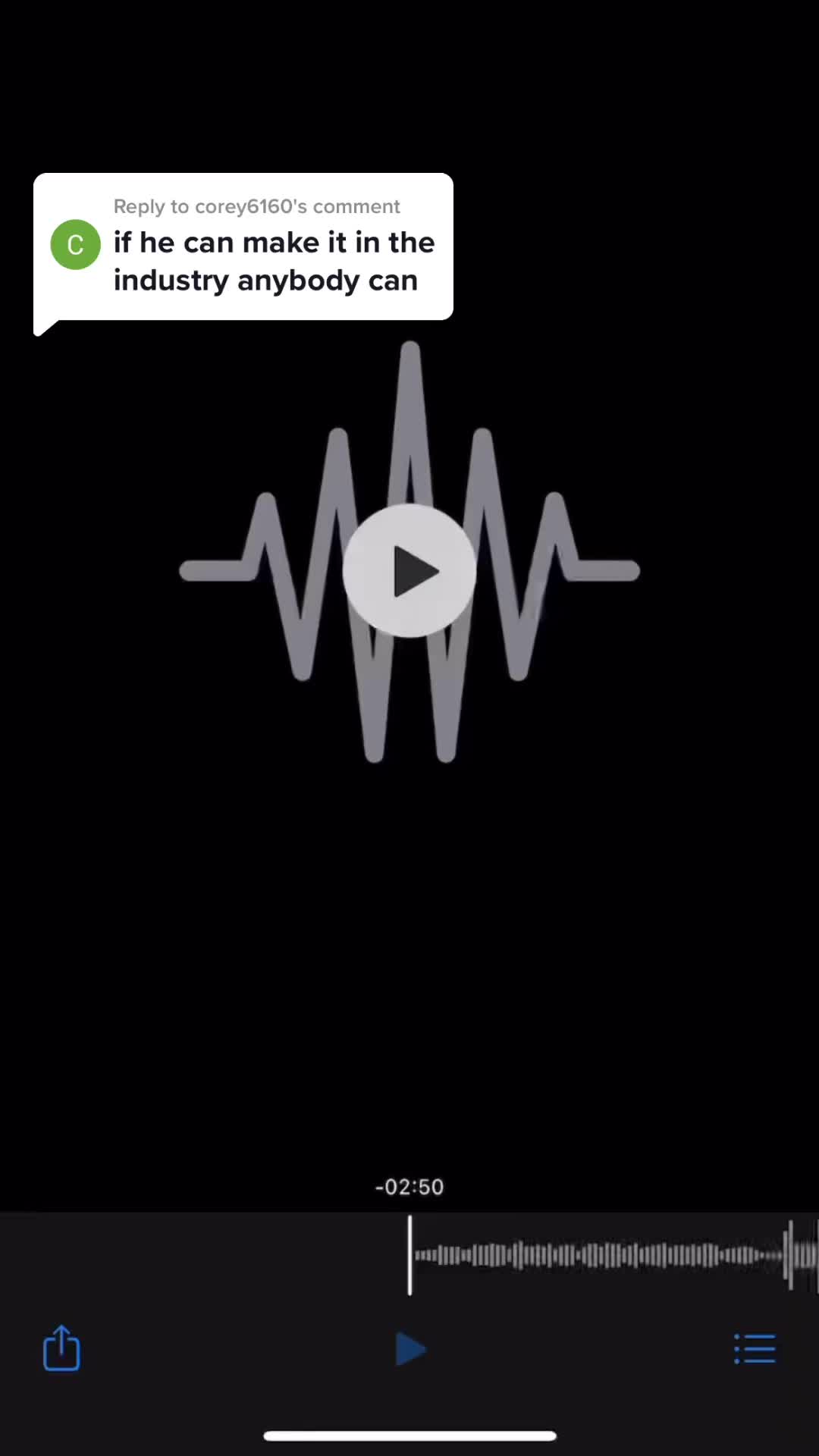
Task: Open corey6160's comment reply sticker
Action: point(243,248)
